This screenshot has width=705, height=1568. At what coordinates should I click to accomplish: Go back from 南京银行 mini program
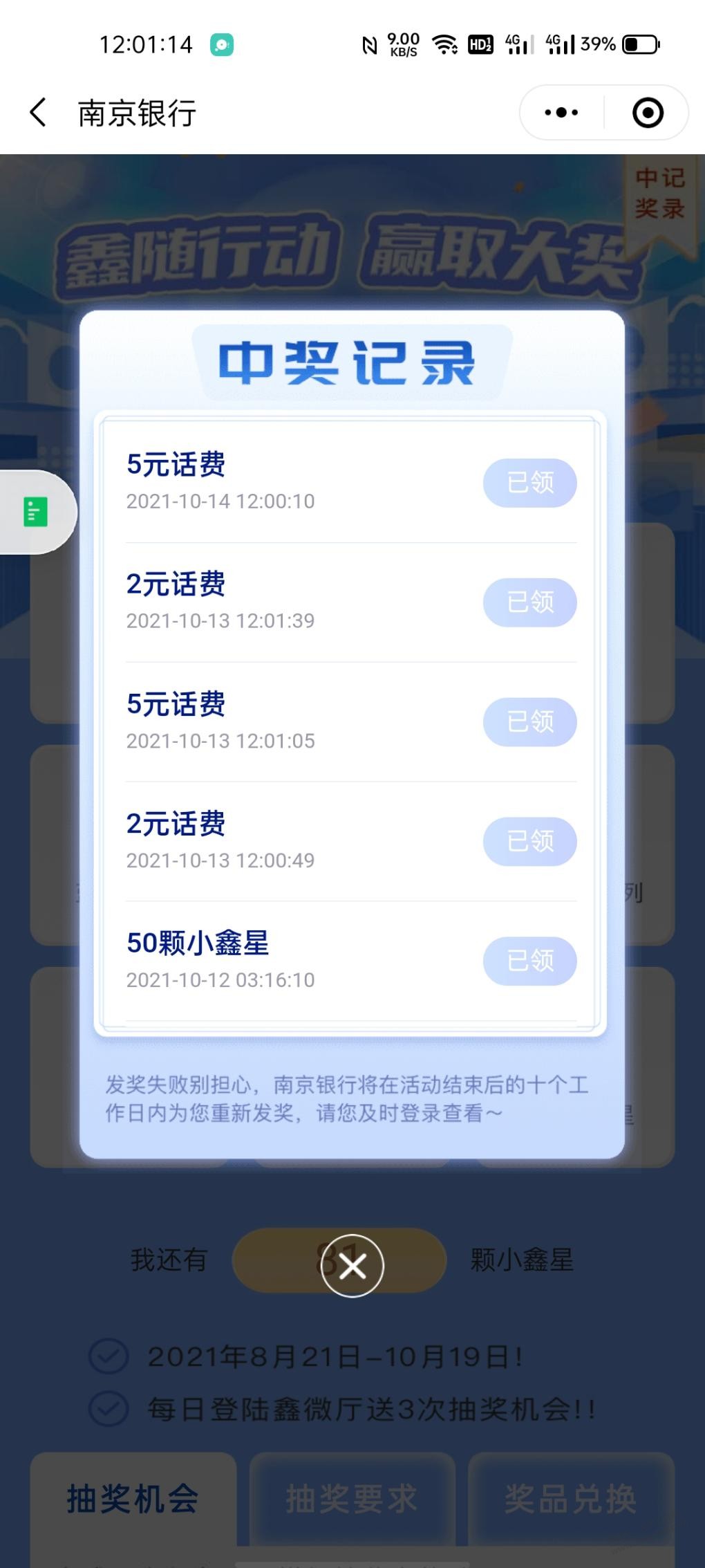(x=39, y=113)
